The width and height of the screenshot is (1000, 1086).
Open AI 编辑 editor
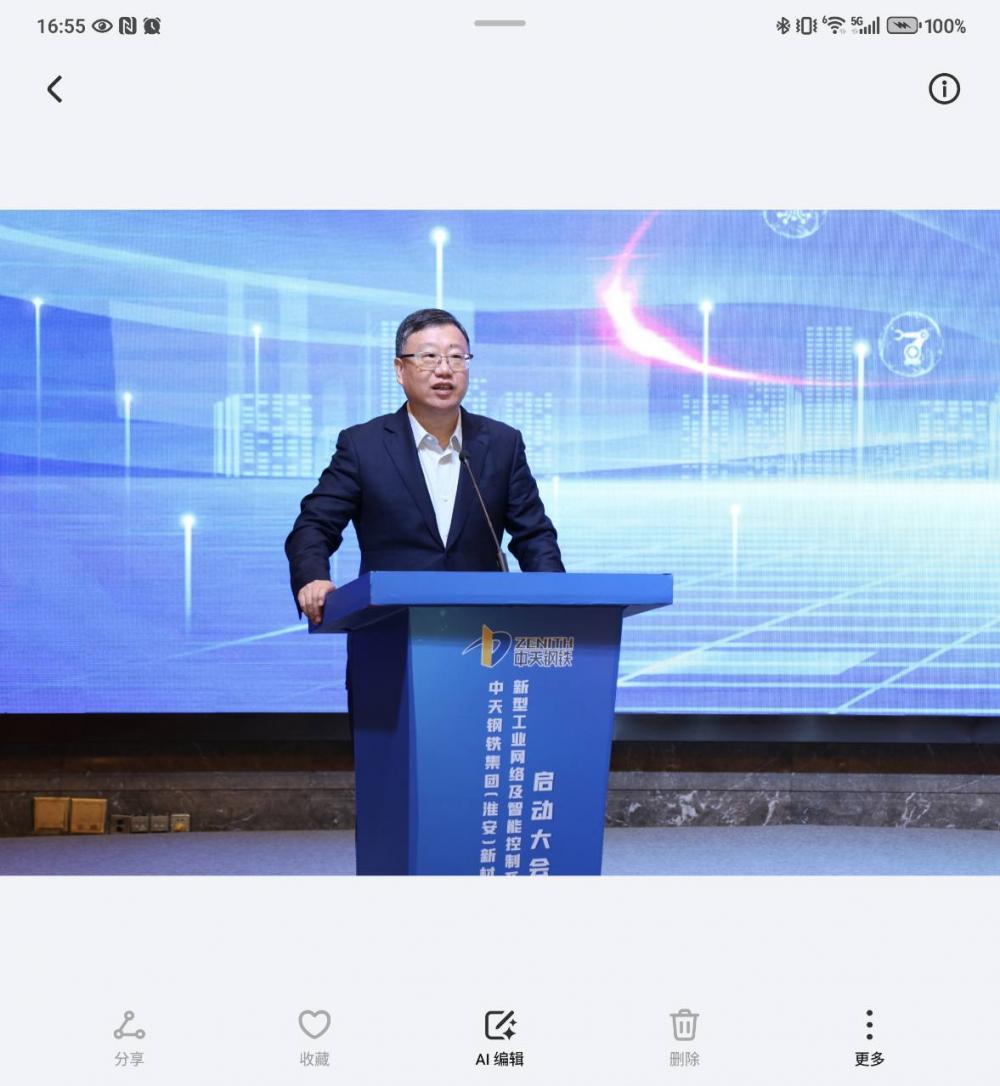pos(499,1036)
